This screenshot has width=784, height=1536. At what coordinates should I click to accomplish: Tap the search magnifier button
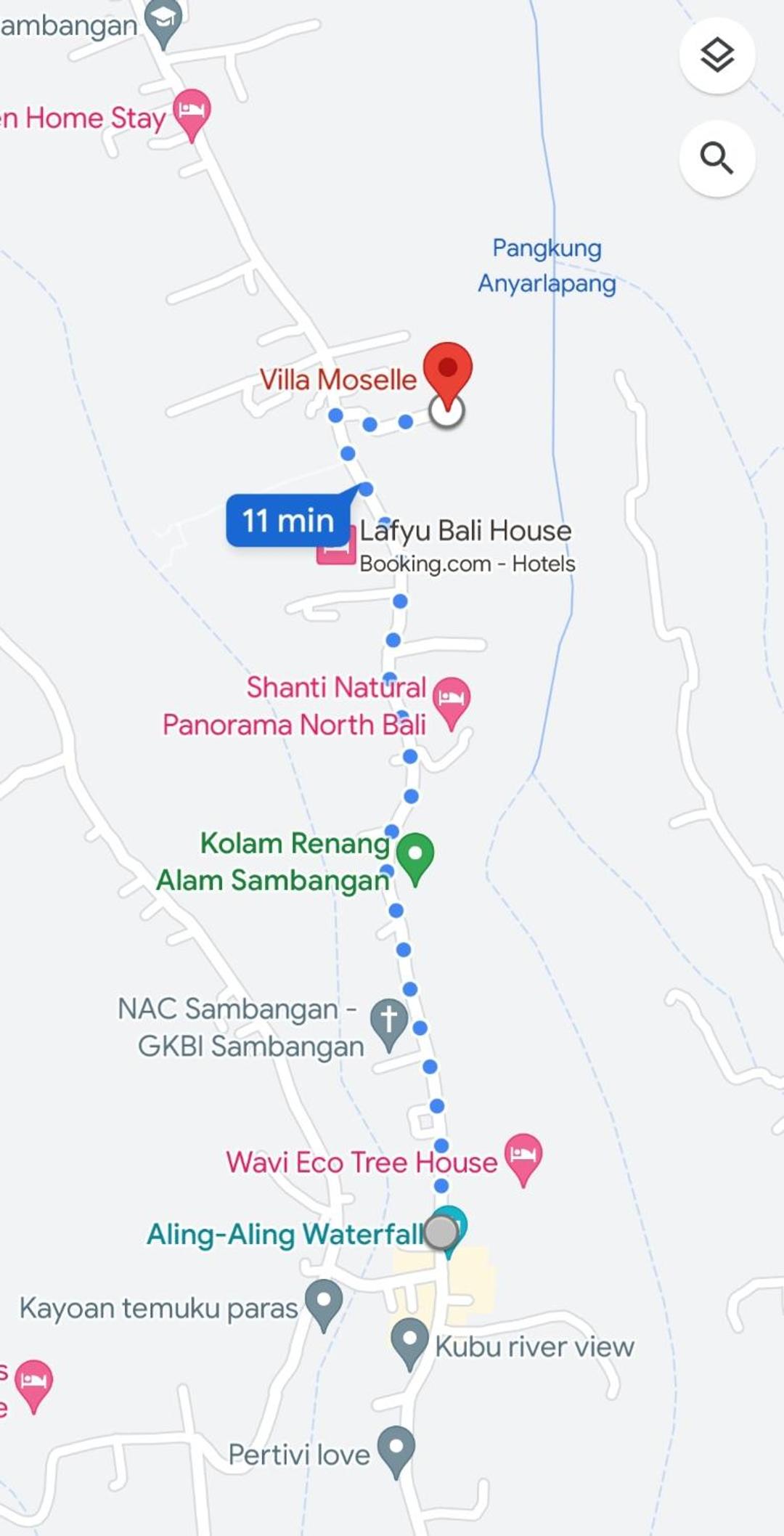717,158
